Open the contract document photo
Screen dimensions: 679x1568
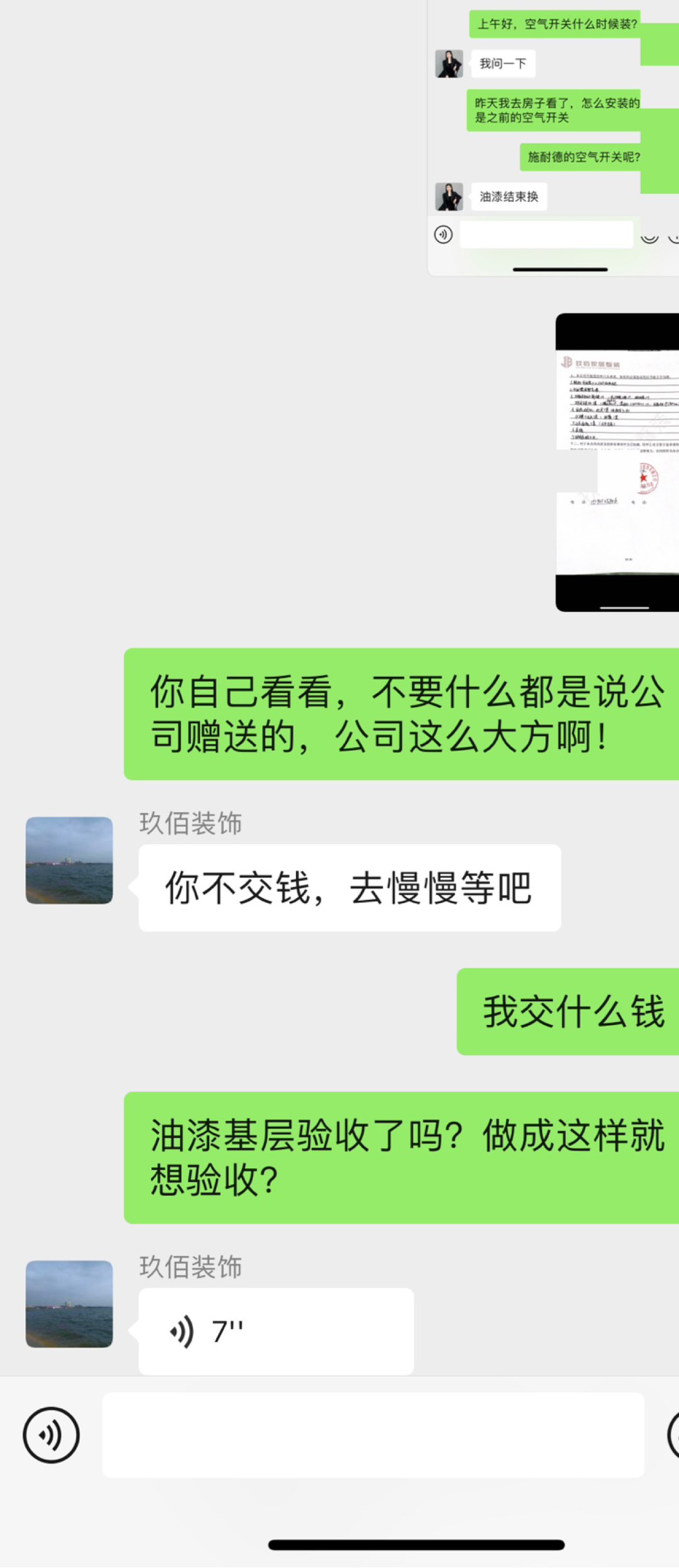(x=617, y=462)
